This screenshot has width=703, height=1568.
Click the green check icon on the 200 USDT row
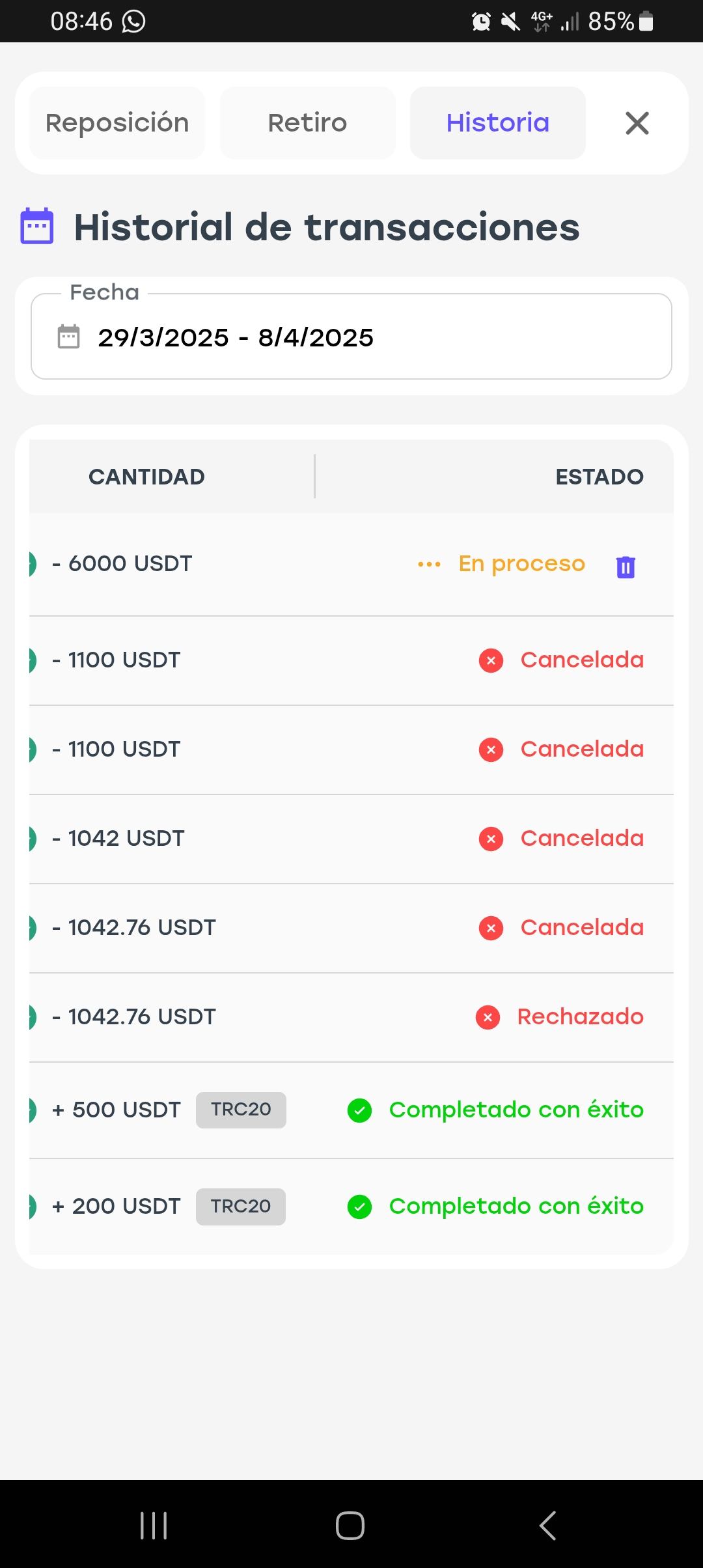[x=359, y=1206]
